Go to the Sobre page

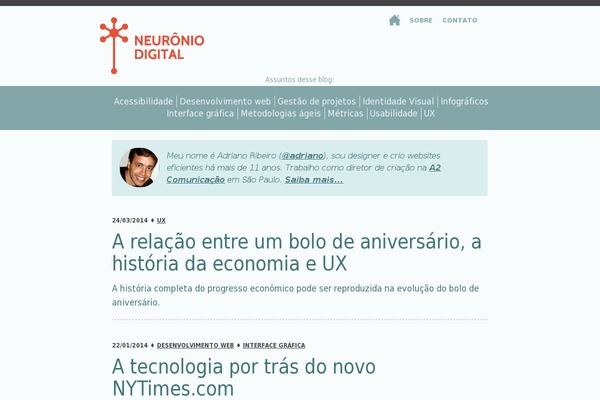[x=420, y=20]
